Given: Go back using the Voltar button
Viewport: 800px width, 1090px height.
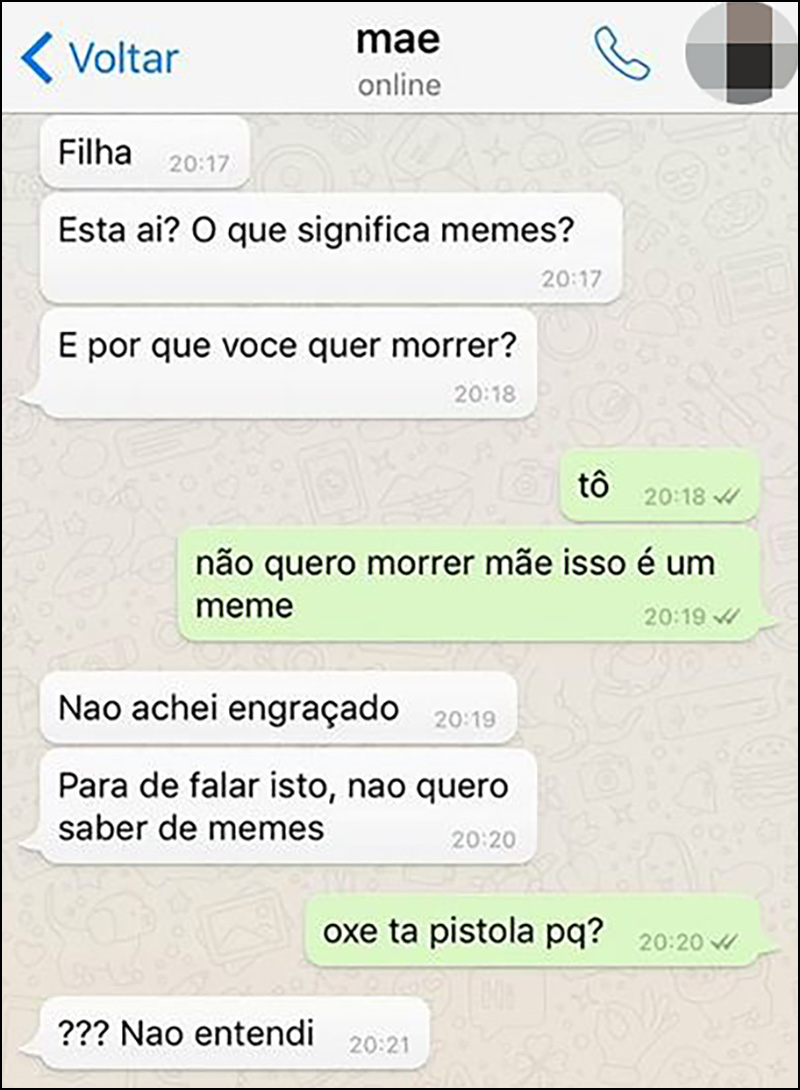Looking at the screenshot, I should click(x=100, y=58).
